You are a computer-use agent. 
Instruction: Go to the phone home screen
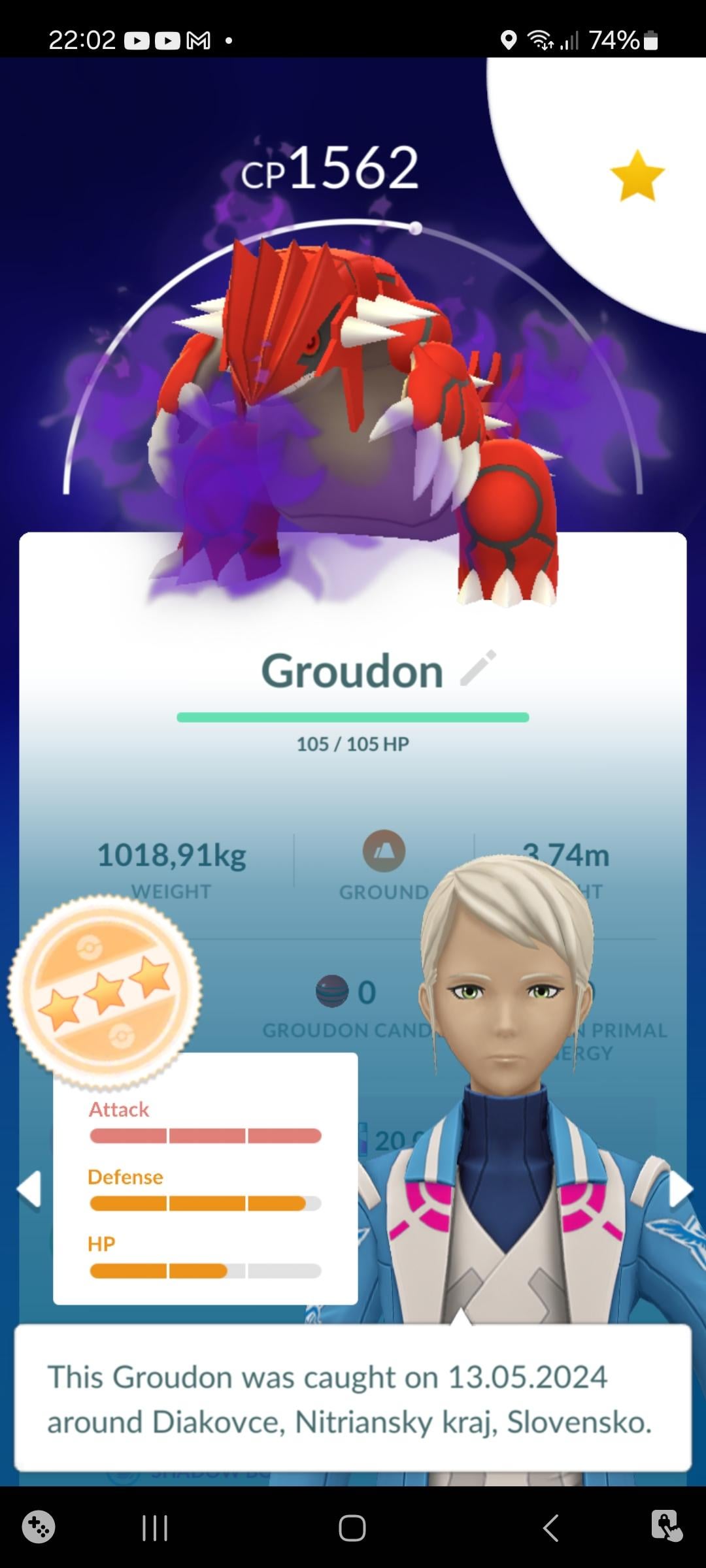(x=352, y=1527)
